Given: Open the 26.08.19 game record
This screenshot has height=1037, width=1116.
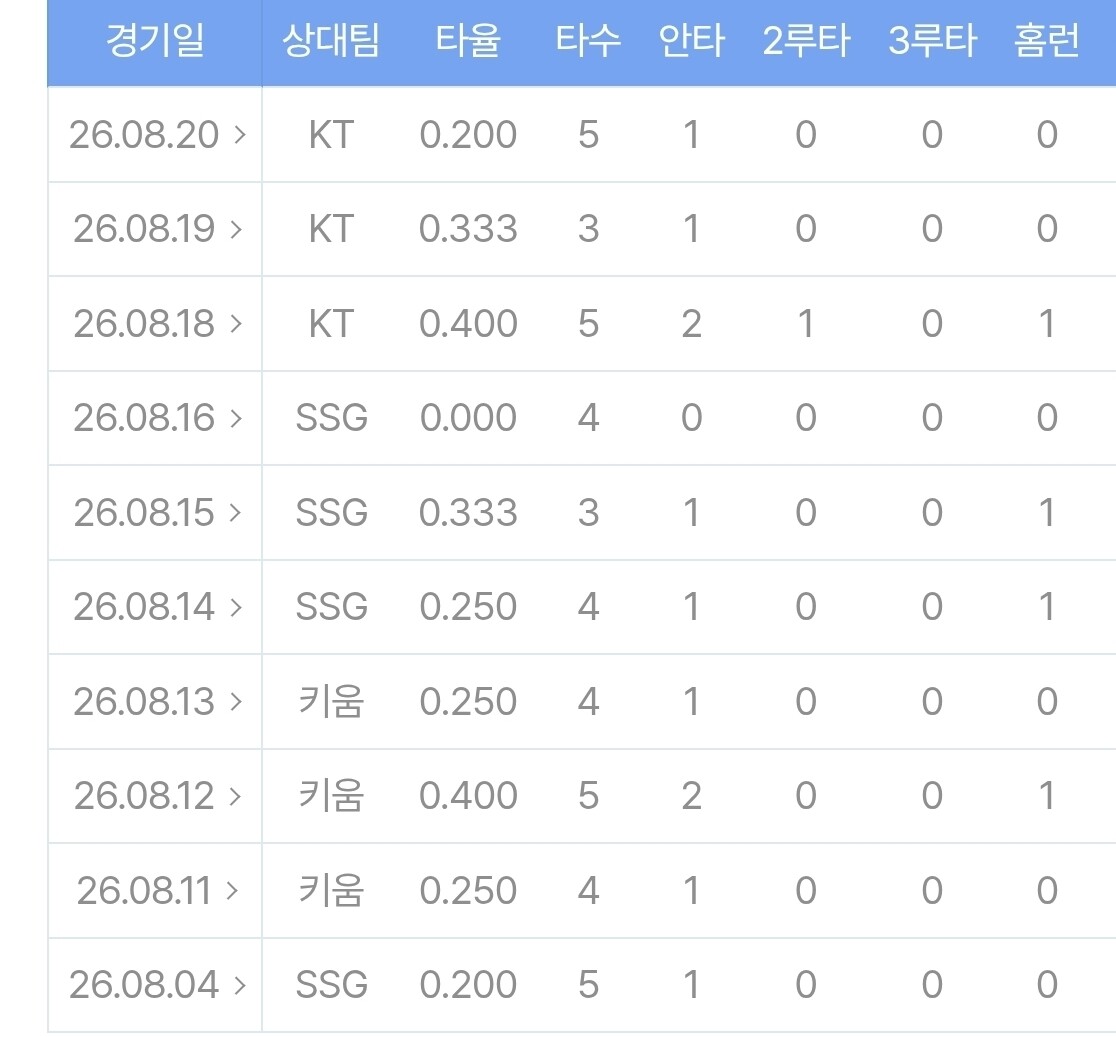Looking at the screenshot, I should (157, 228).
